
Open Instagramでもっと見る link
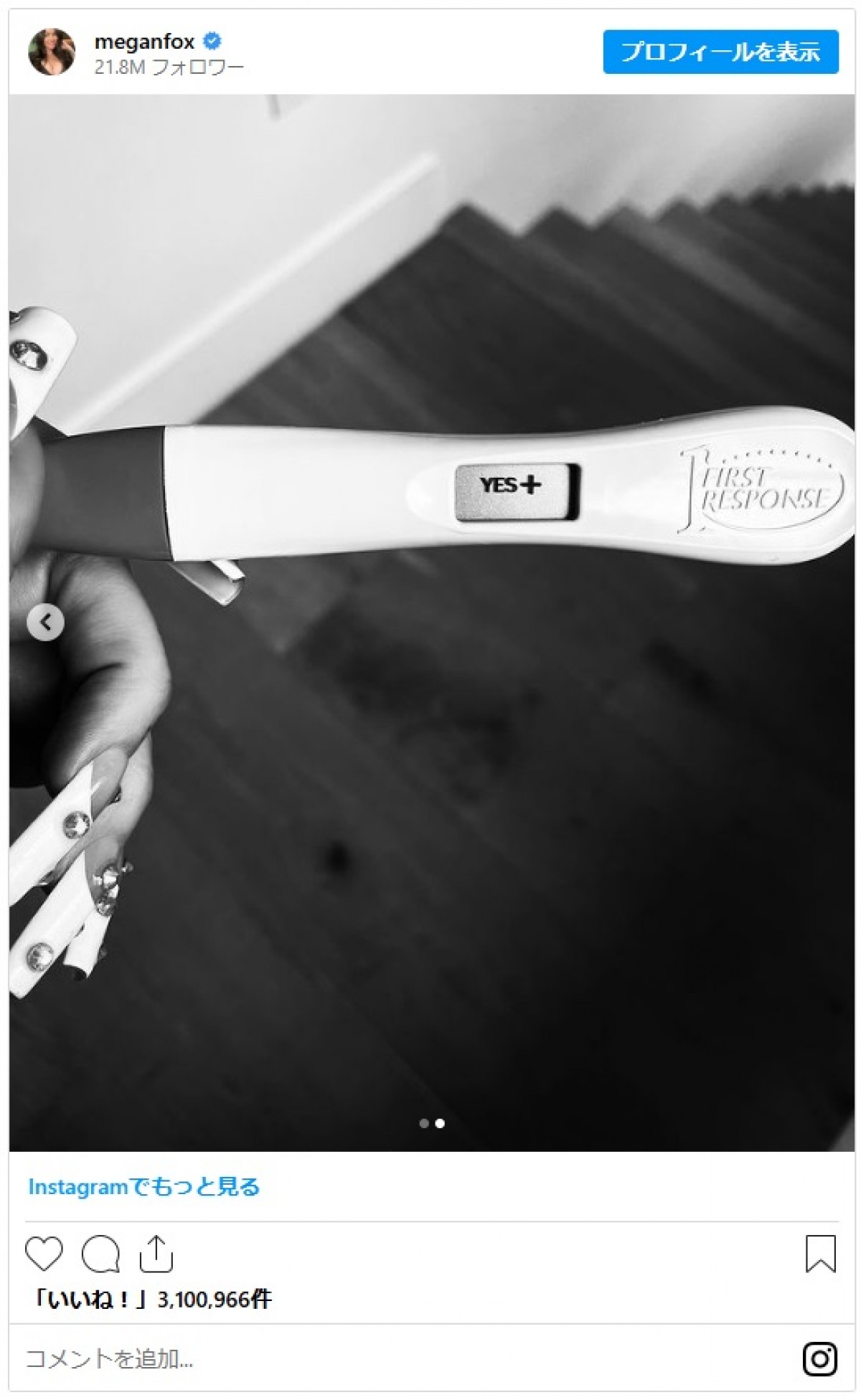(x=143, y=1187)
